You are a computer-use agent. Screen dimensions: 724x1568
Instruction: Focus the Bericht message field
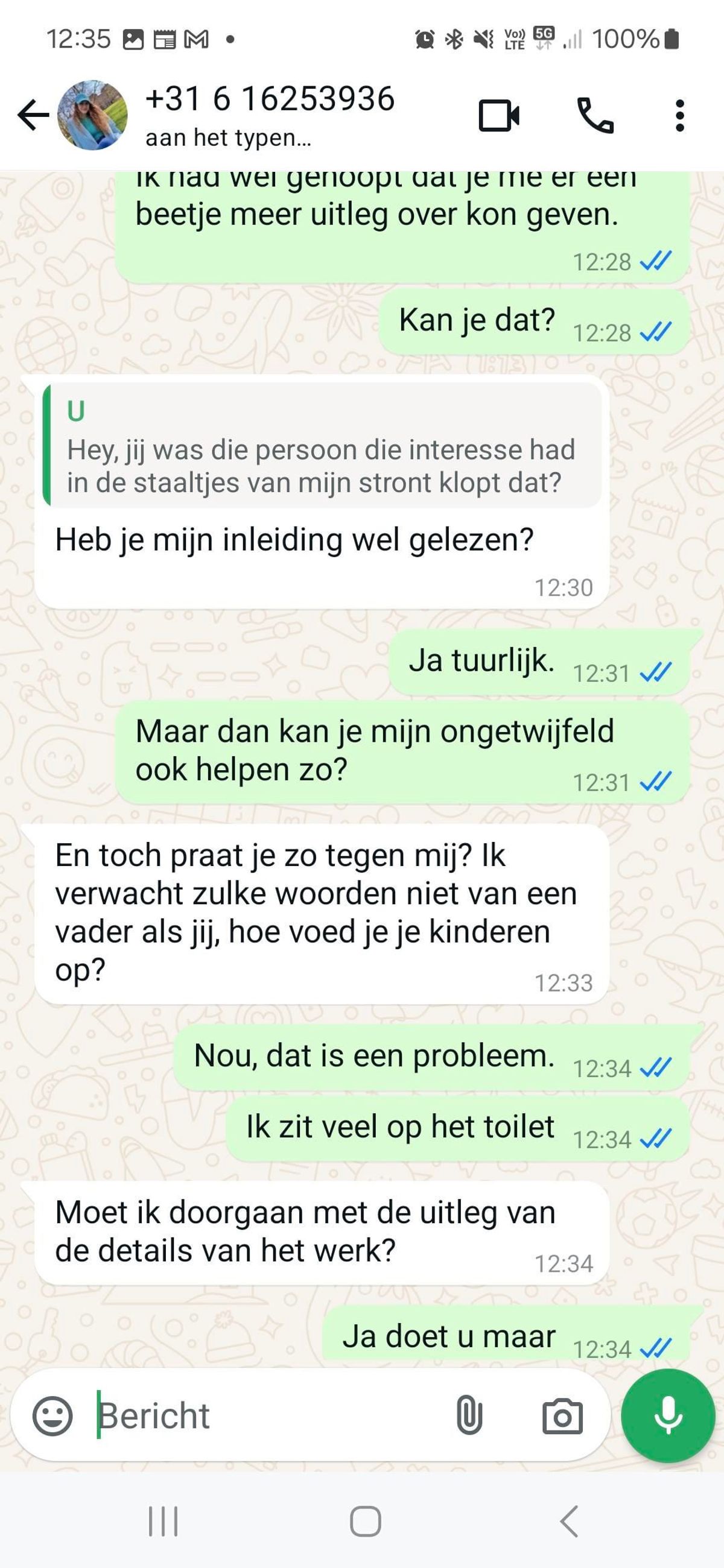pos(268,1416)
